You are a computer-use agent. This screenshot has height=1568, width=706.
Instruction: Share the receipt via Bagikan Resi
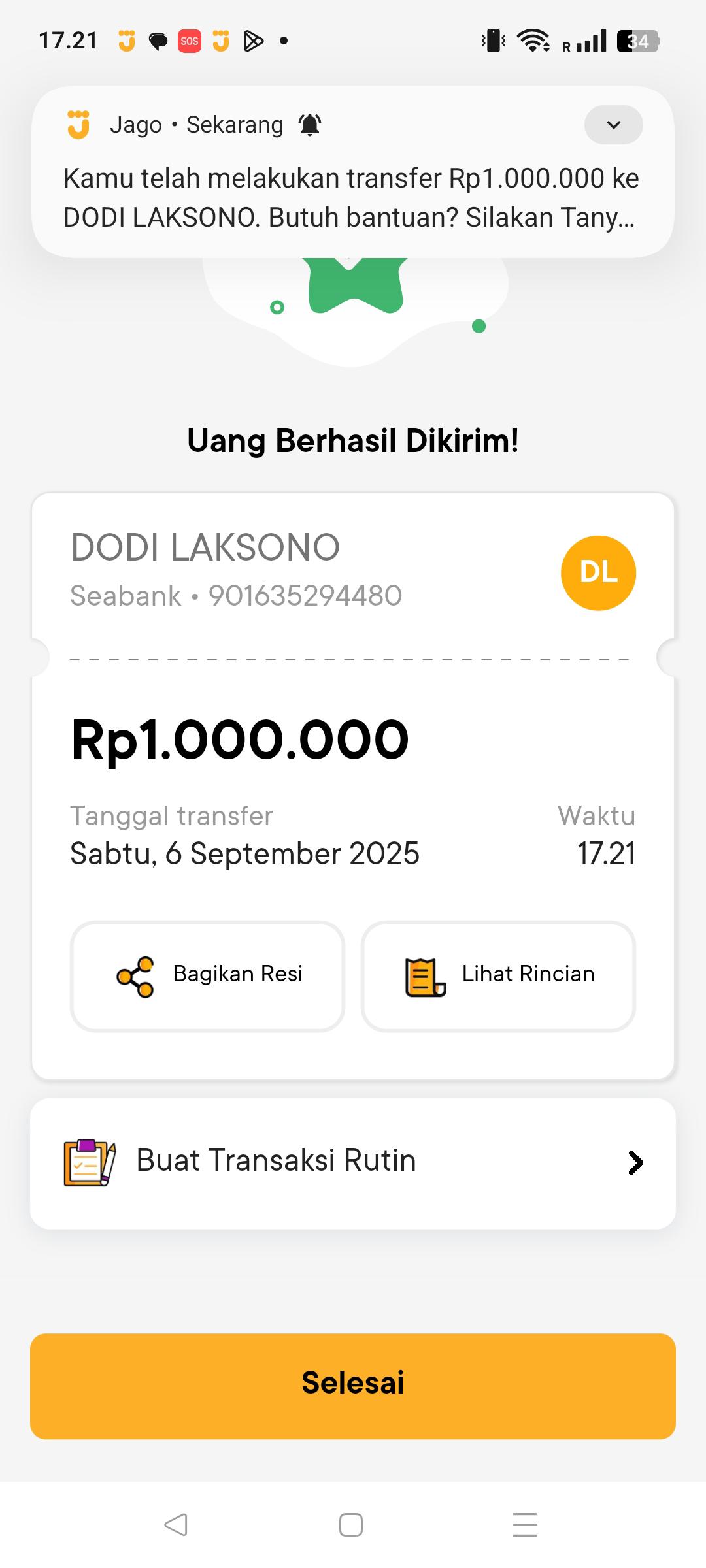click(x=207, y=975)
